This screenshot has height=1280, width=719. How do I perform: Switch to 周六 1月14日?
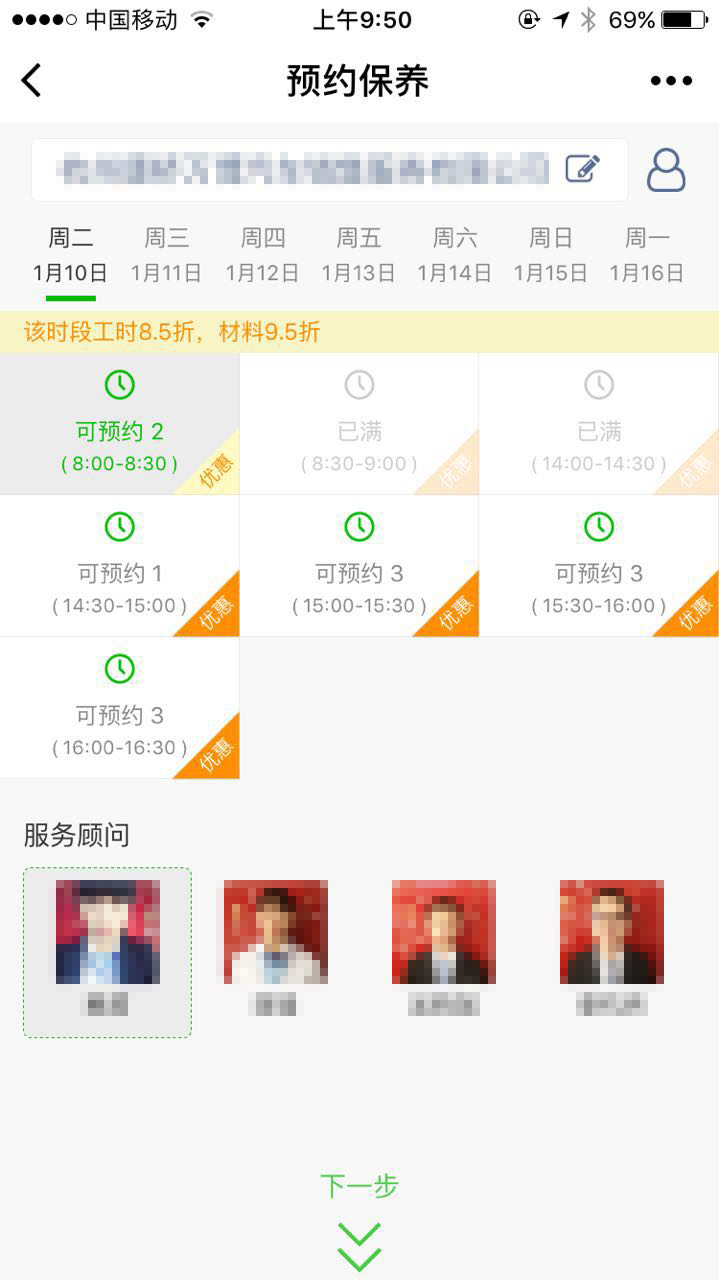pos(454,255)
